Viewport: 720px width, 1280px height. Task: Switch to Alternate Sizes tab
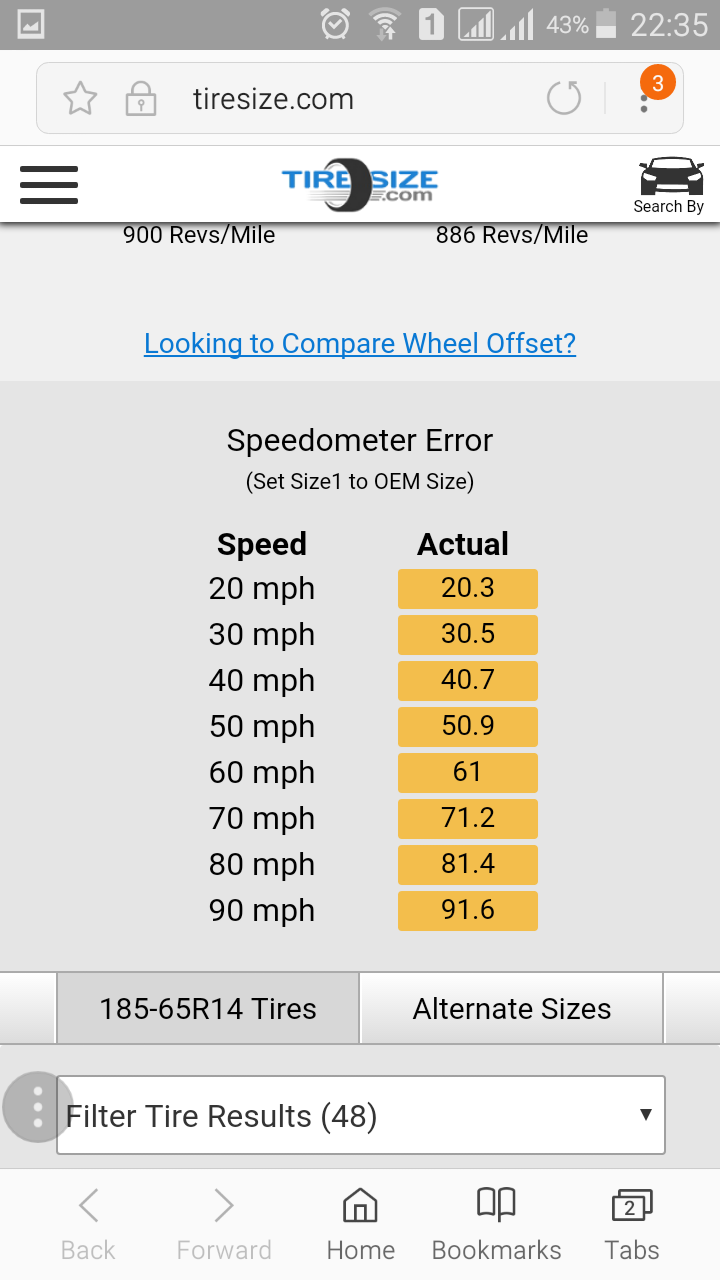[x=512, y=1008]
